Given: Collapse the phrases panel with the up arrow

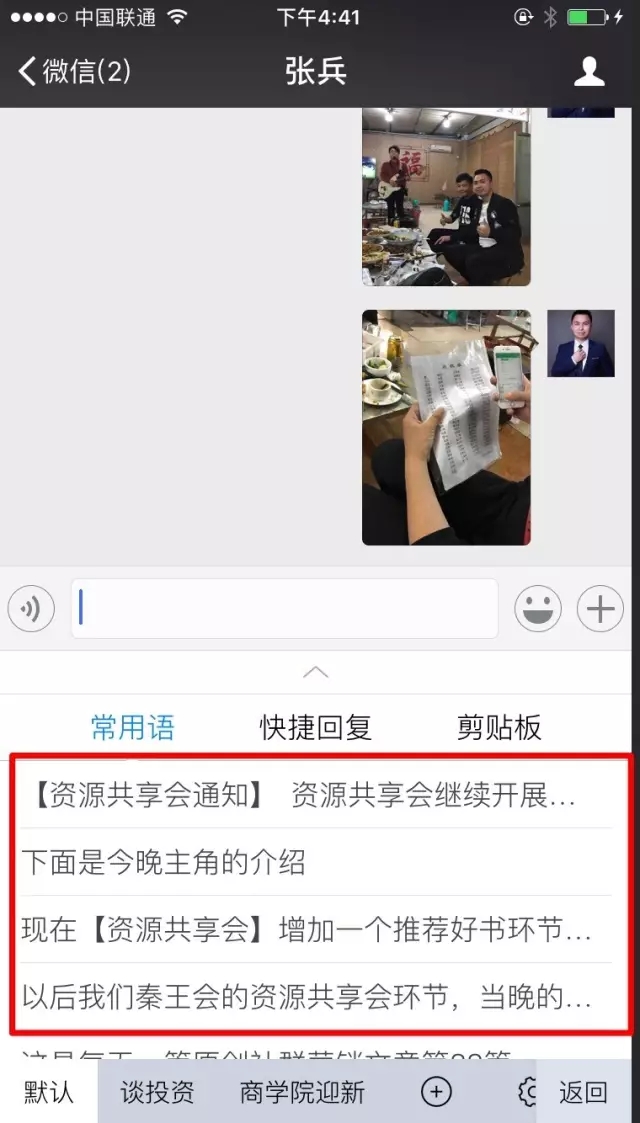Looking at the screenshot, I should pos(316,672).
